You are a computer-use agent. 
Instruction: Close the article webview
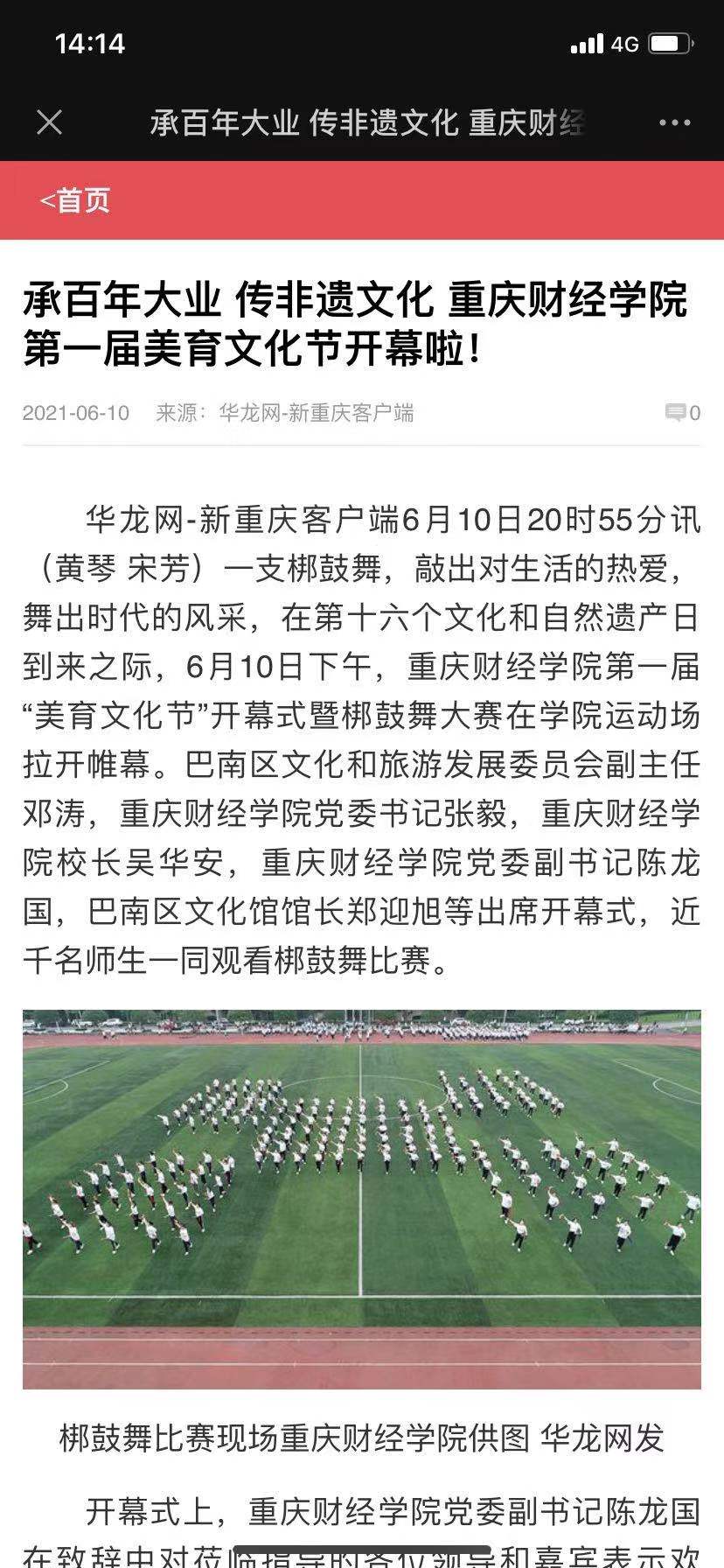pos(50,122)
